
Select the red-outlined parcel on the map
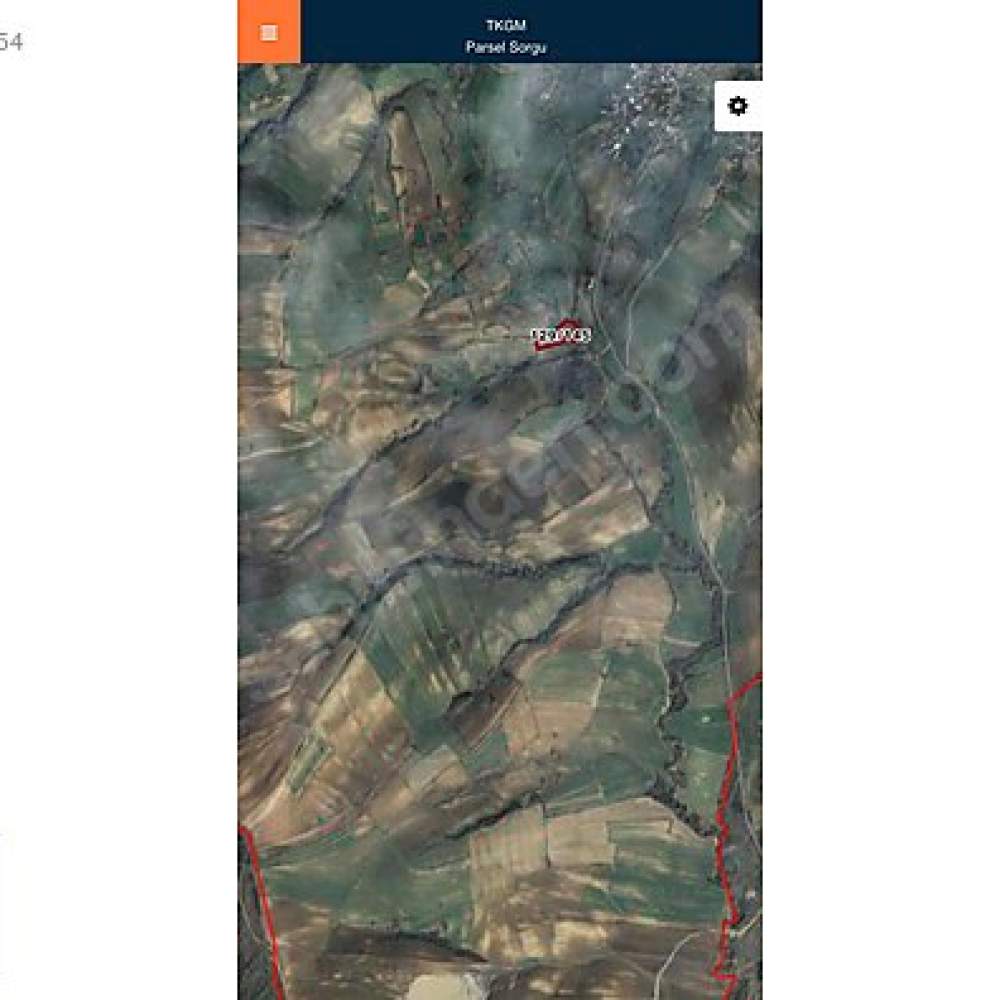(x=560, y=336)
